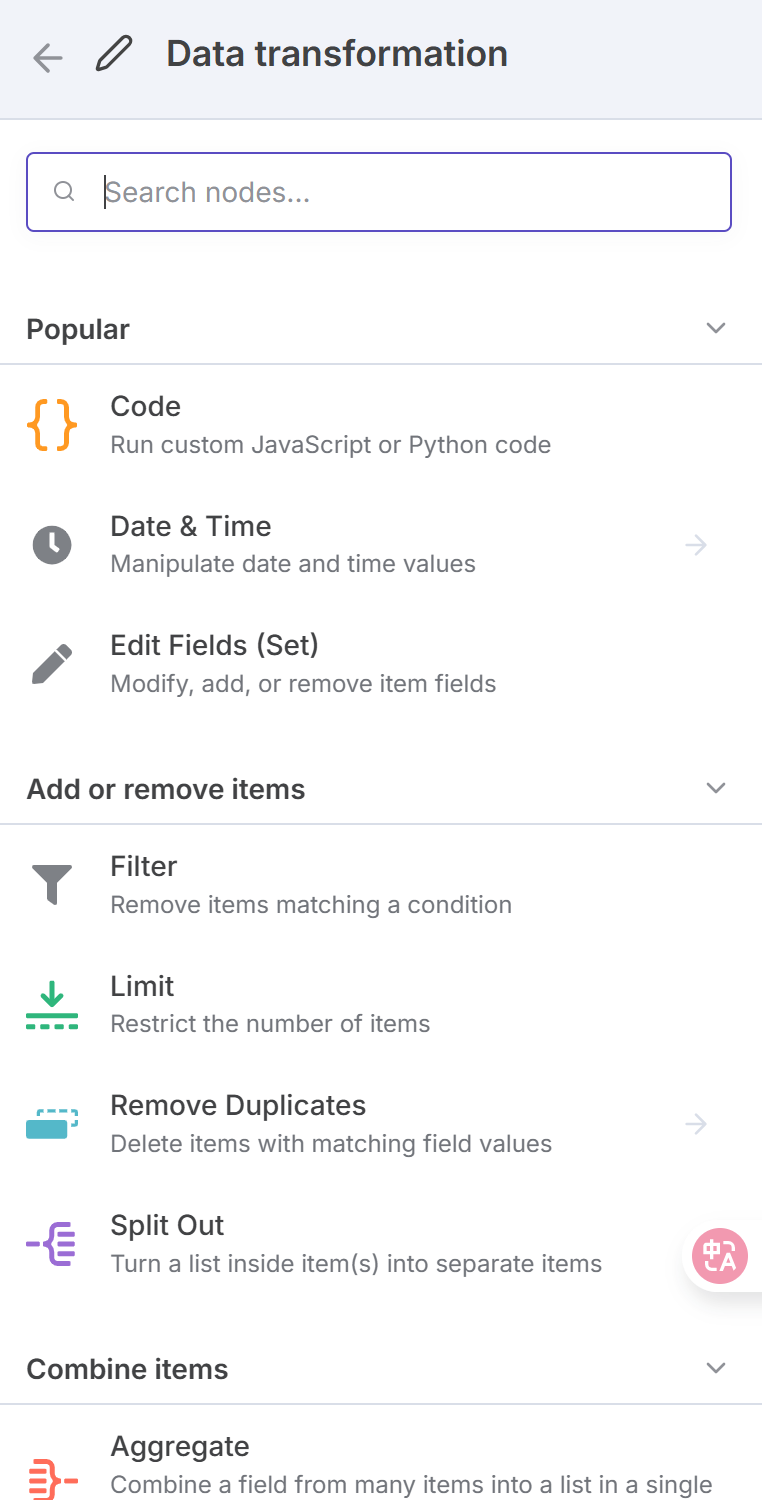Open Remove Duplicates node options

pyautogui.click(x=381, y=1125)
